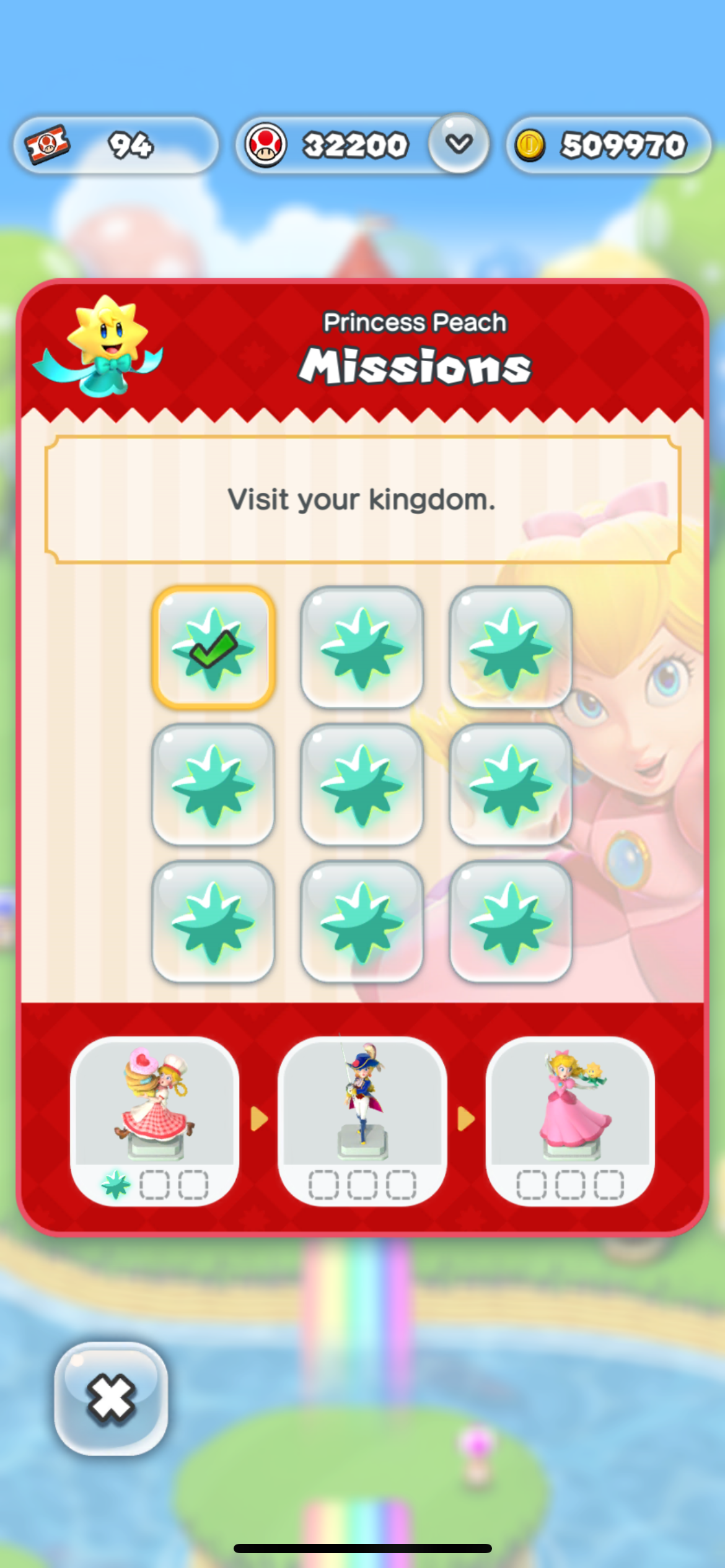725x1568 pixels.
Task: Expand the Toad count dropdown arrow
Action: click(459, 144)
